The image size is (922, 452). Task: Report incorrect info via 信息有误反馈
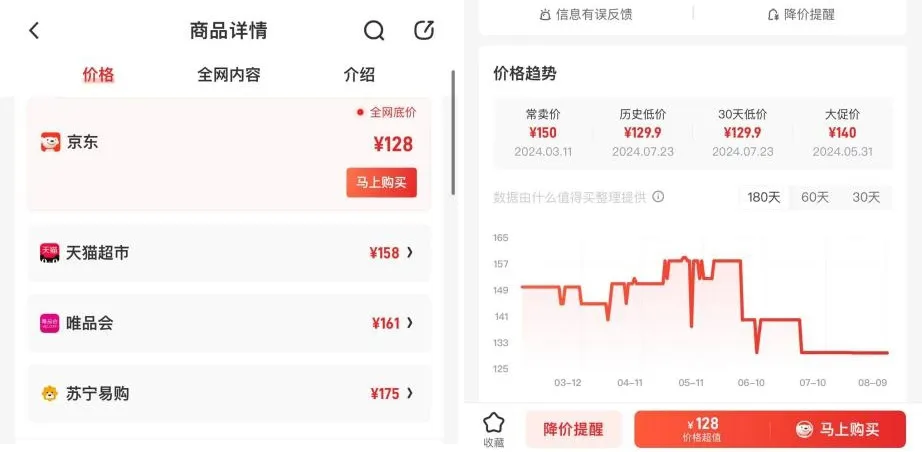pyautogui.click(x=586, y=14)
